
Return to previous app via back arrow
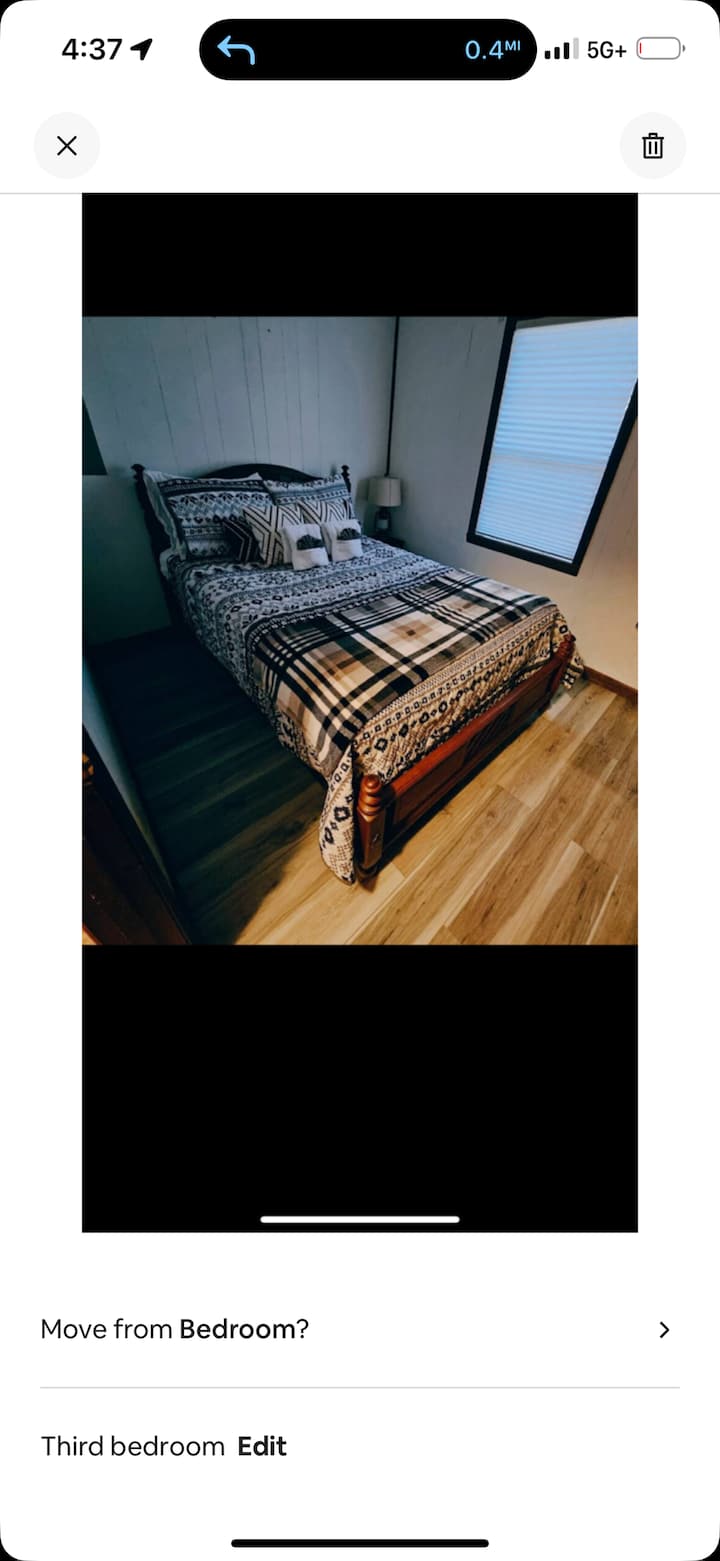tap(236, 50)
